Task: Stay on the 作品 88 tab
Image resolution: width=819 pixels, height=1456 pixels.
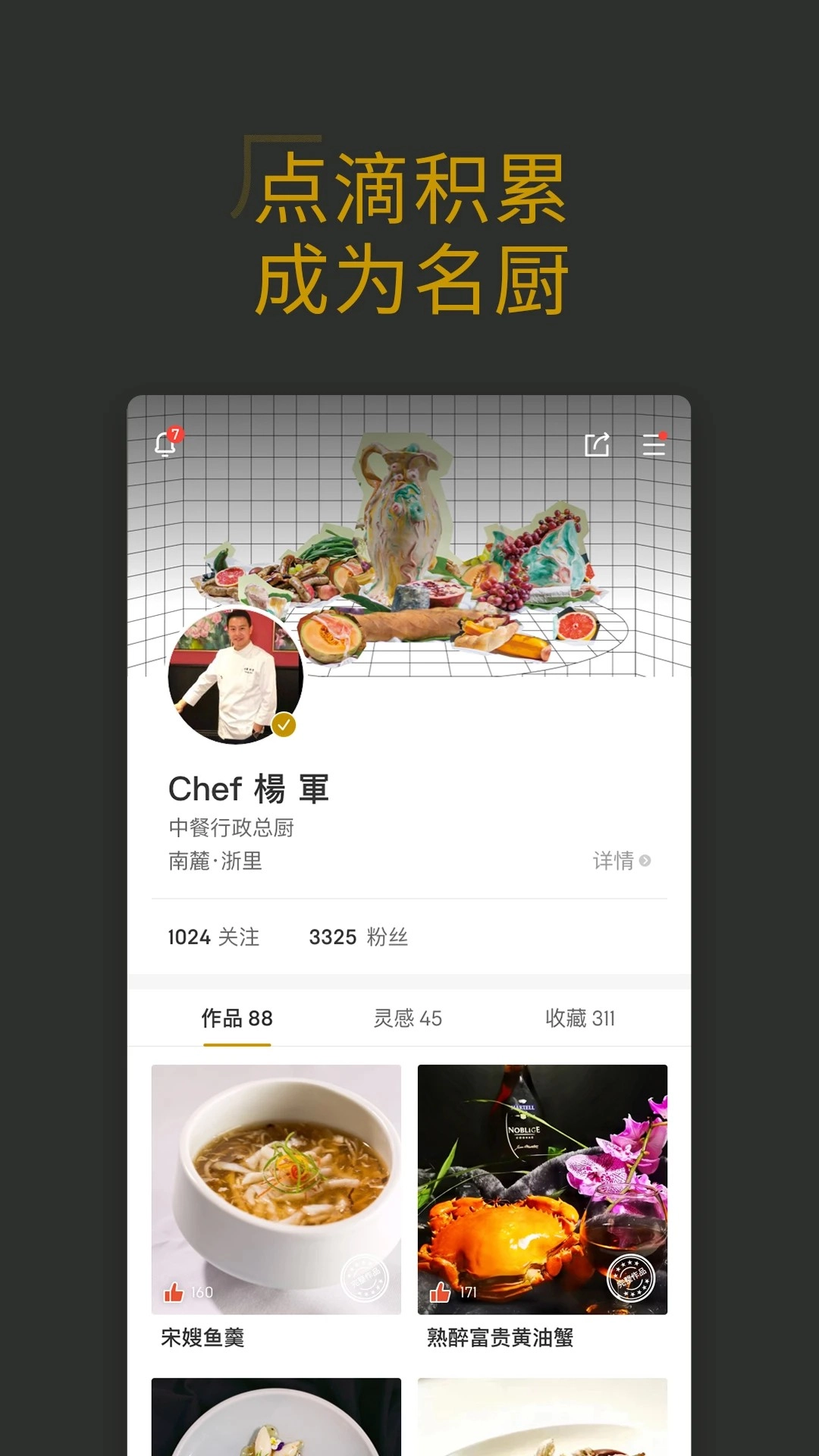Action: click(238, 1020)
